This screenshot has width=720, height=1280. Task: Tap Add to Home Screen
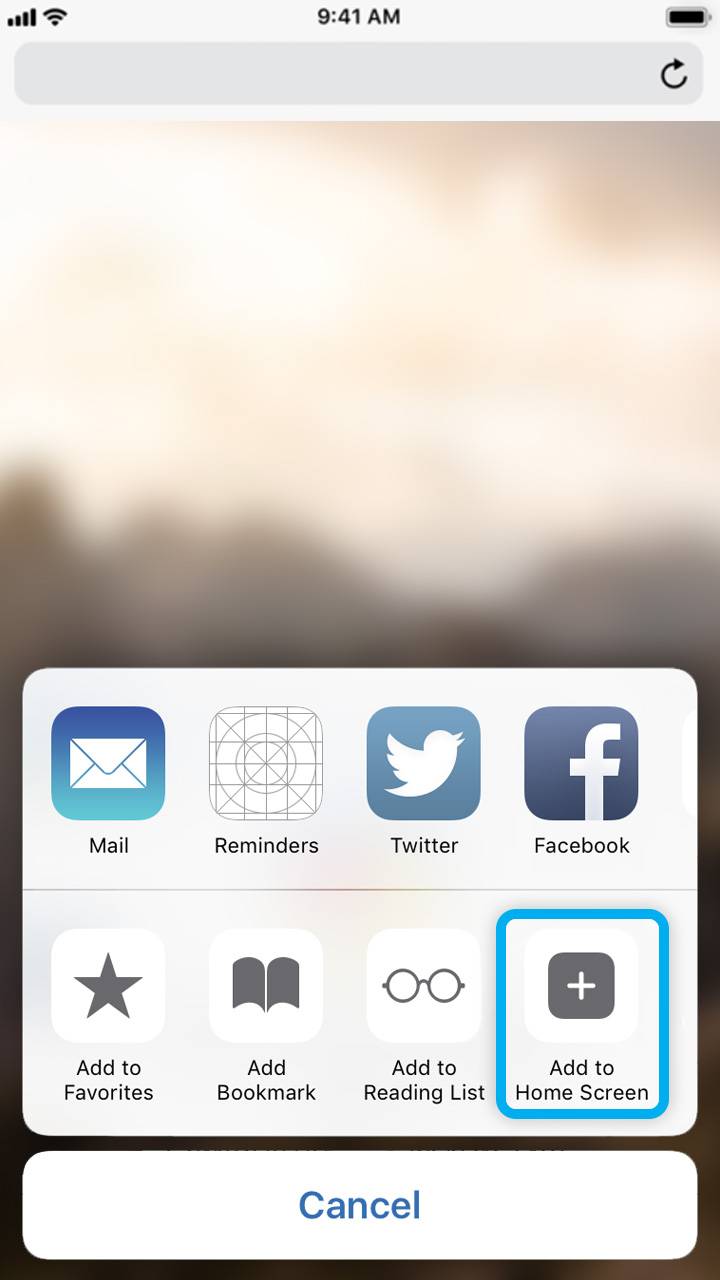pyautogui.click(x=581, y=986)
